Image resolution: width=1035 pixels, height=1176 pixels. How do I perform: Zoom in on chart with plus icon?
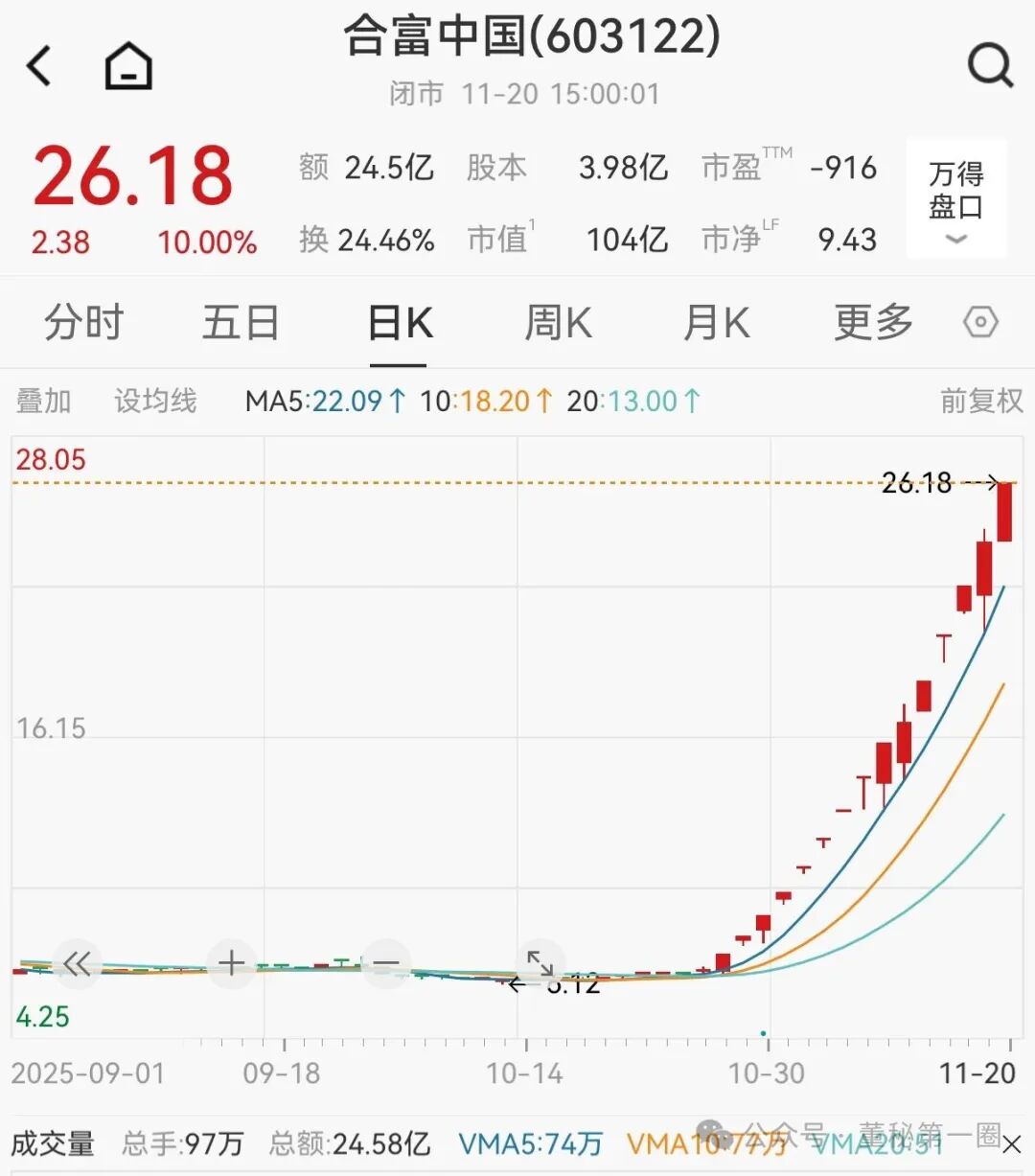[230, 964]
